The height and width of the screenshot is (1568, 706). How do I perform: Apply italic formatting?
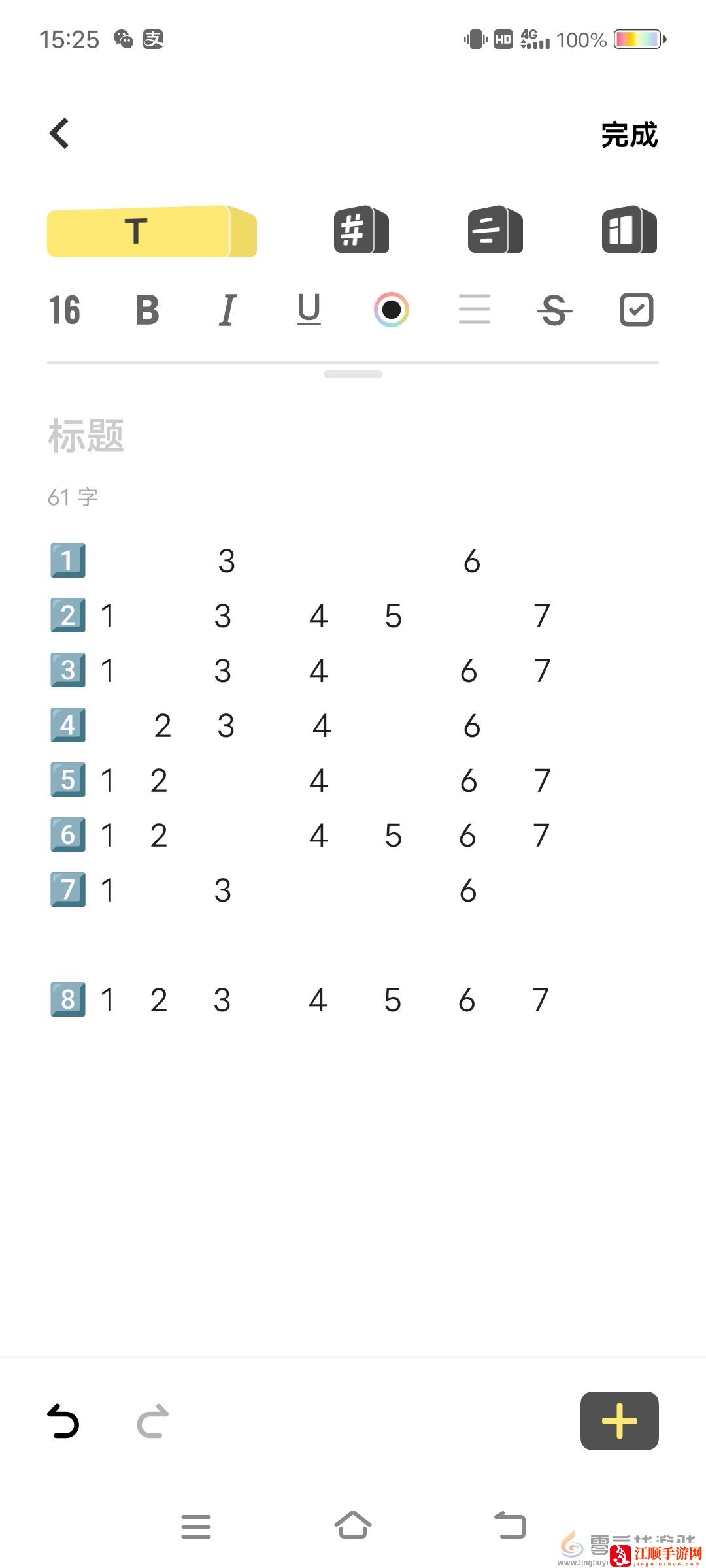(x=227, y=310)
